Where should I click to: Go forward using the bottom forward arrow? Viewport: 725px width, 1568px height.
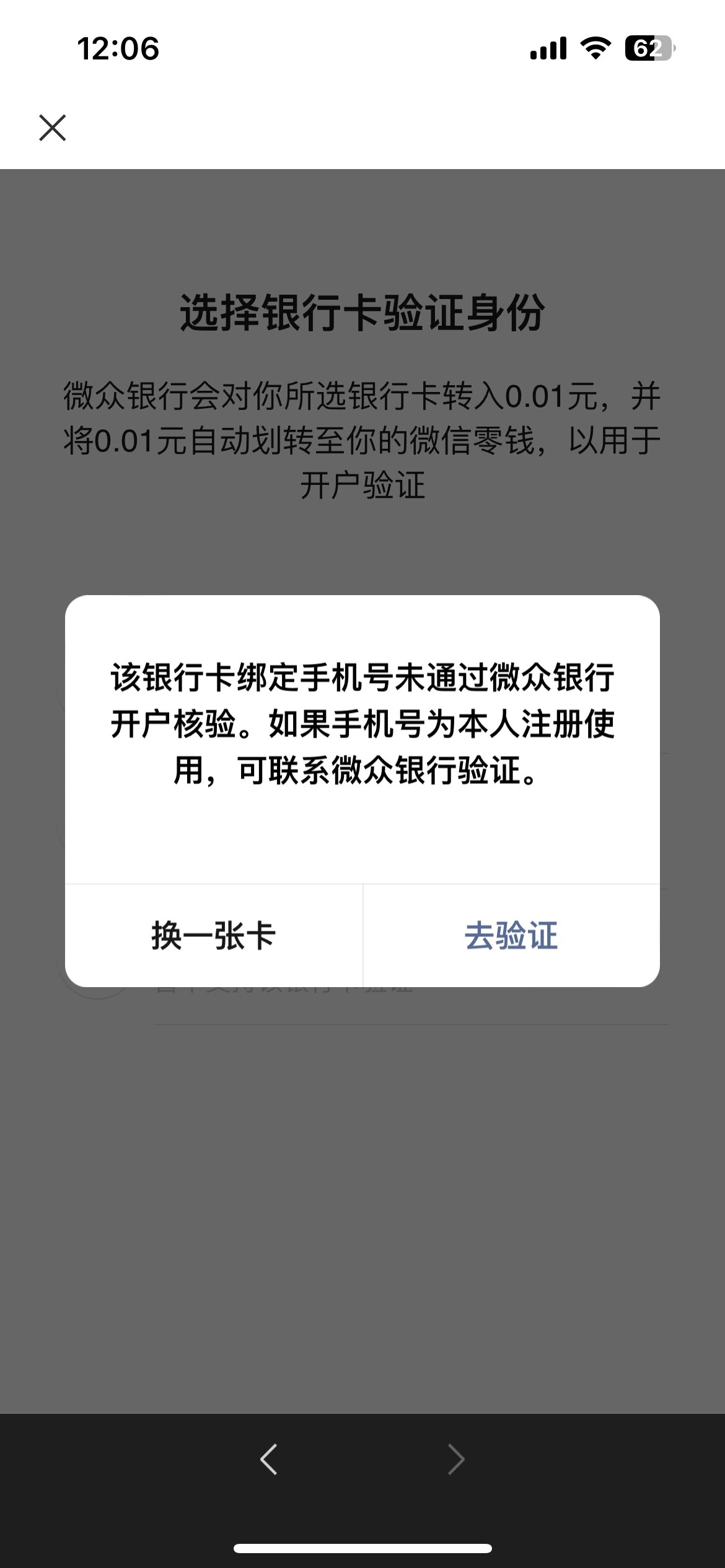pos(456,1459)
